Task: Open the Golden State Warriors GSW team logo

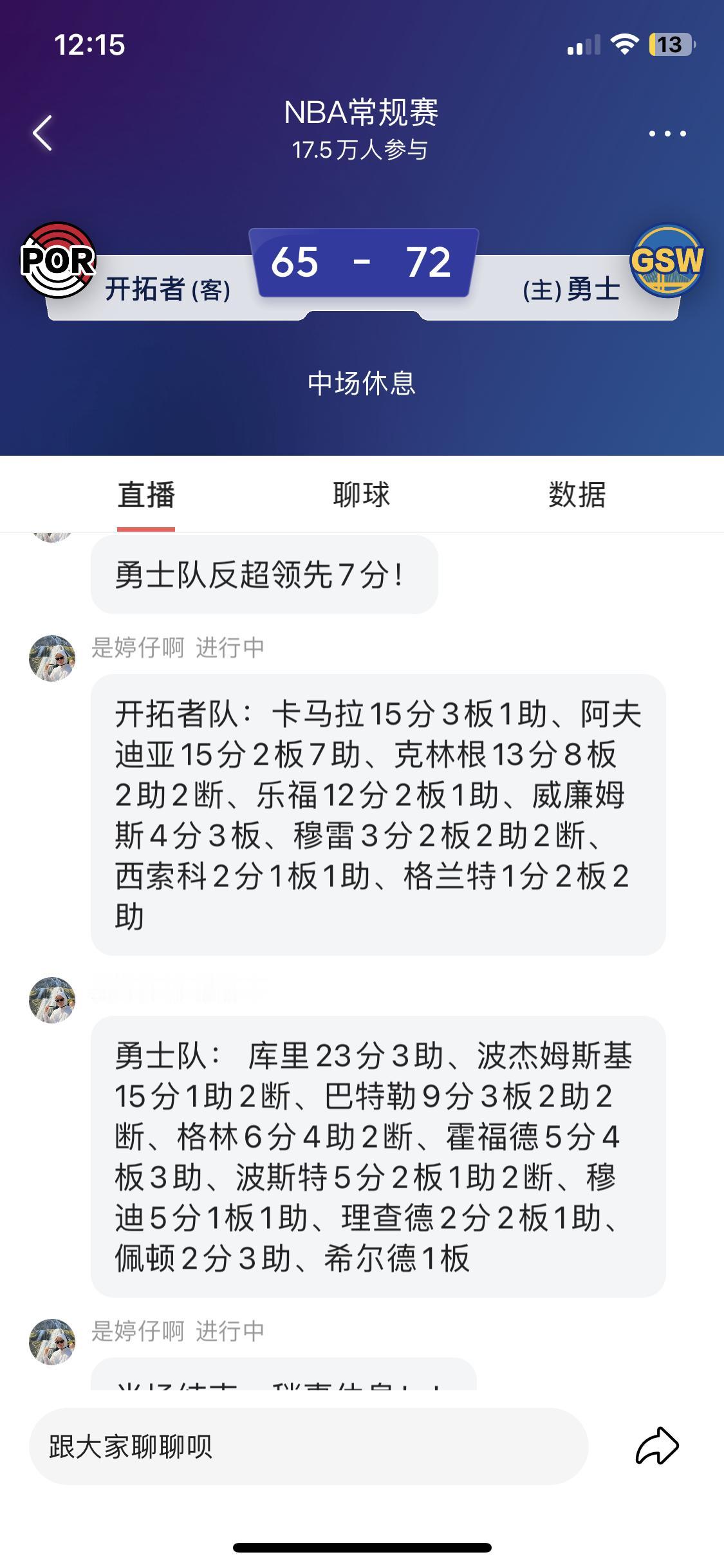Action: pos(668,261)
